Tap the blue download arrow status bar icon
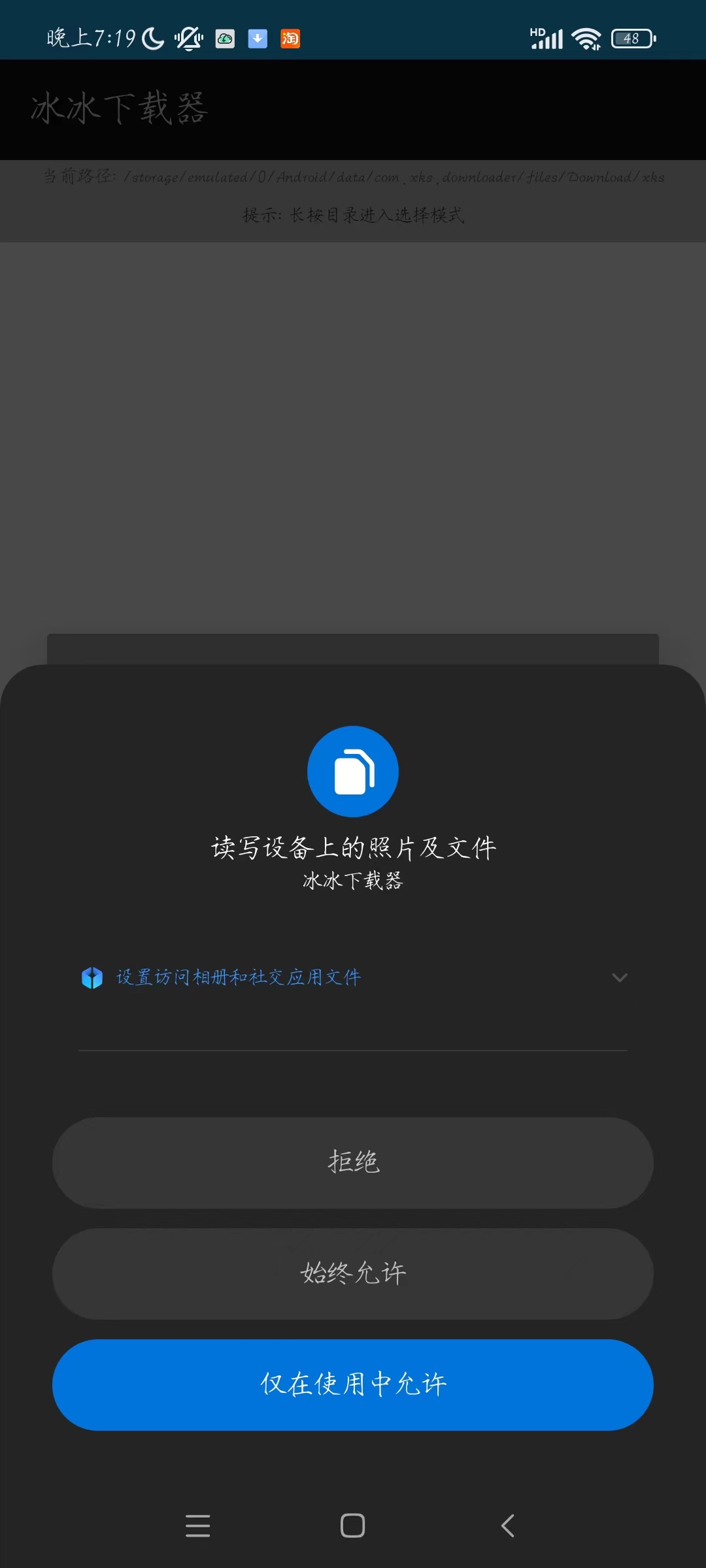Viewport: 706px width, 1568px height. (258, 39)
